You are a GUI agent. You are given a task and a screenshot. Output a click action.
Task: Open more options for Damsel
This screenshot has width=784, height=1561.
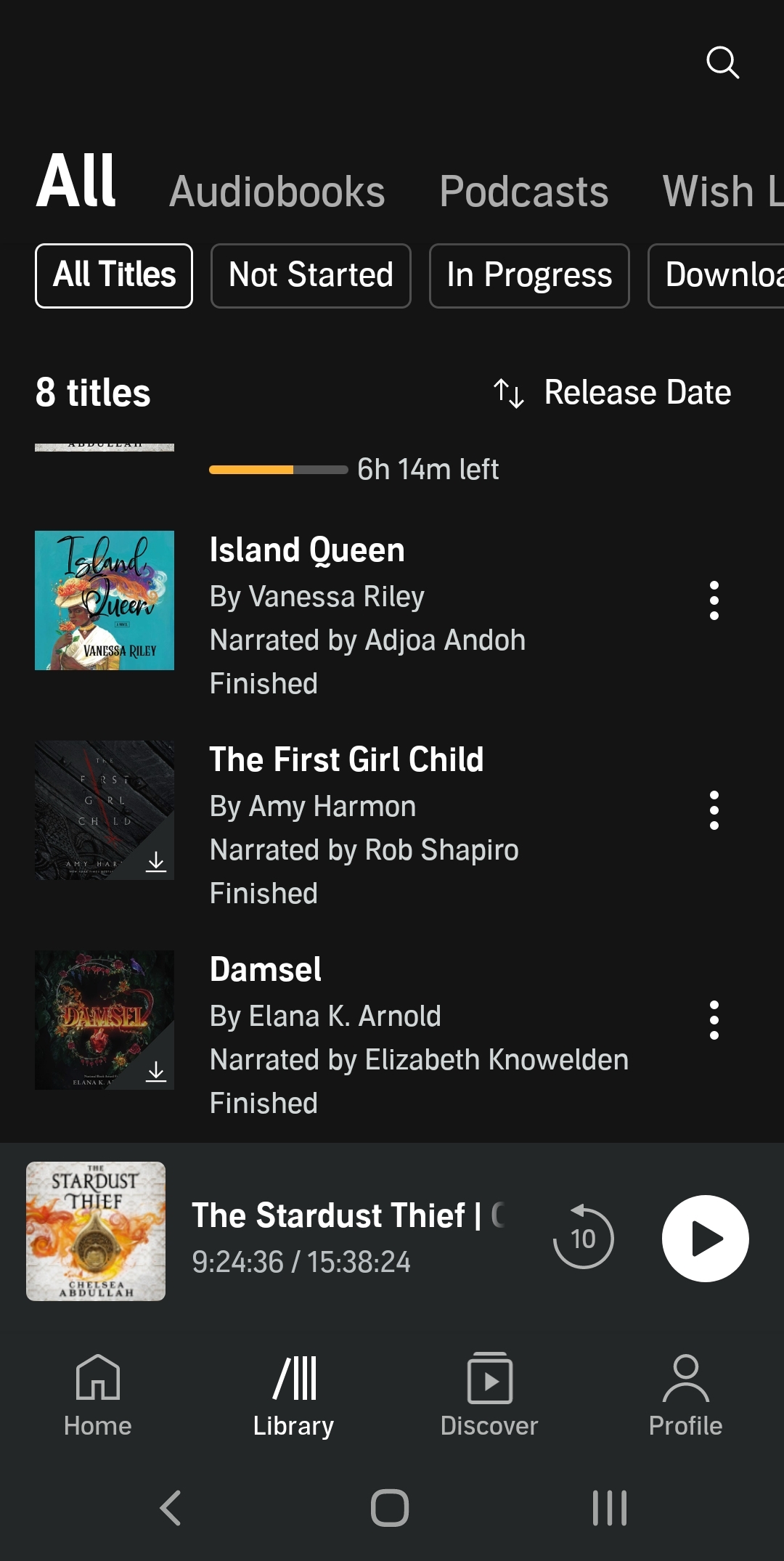[714, 1020]
